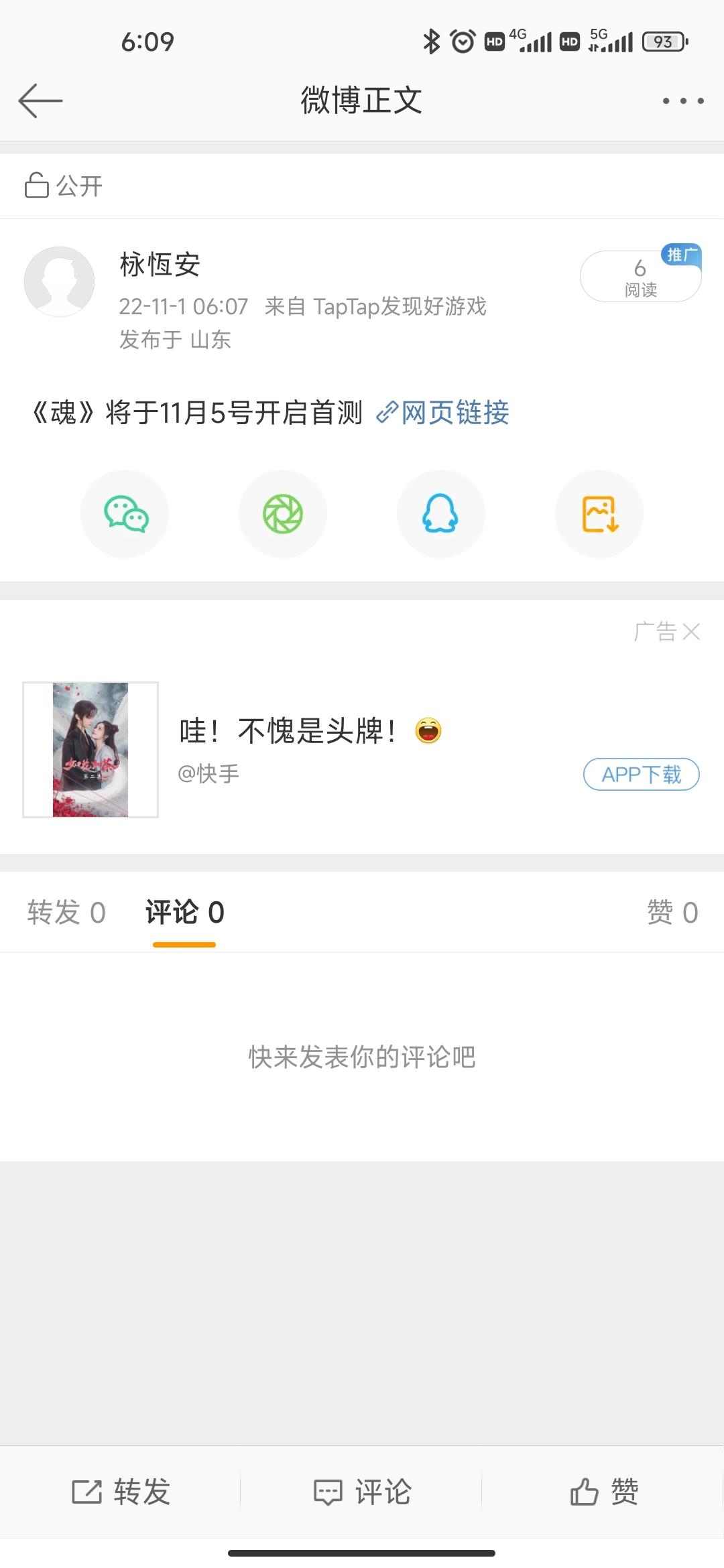
Task: Tap the APP下载 button
Action: click(x=641, y=775)
